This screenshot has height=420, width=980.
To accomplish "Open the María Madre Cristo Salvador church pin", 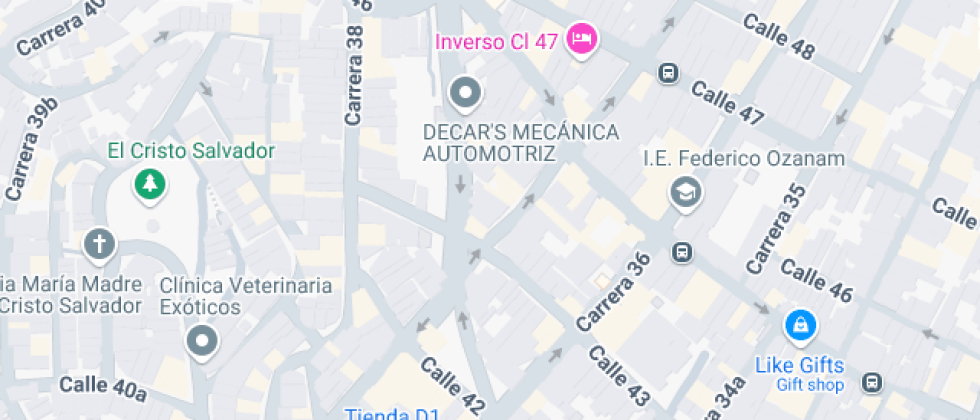I will point(99,242).
